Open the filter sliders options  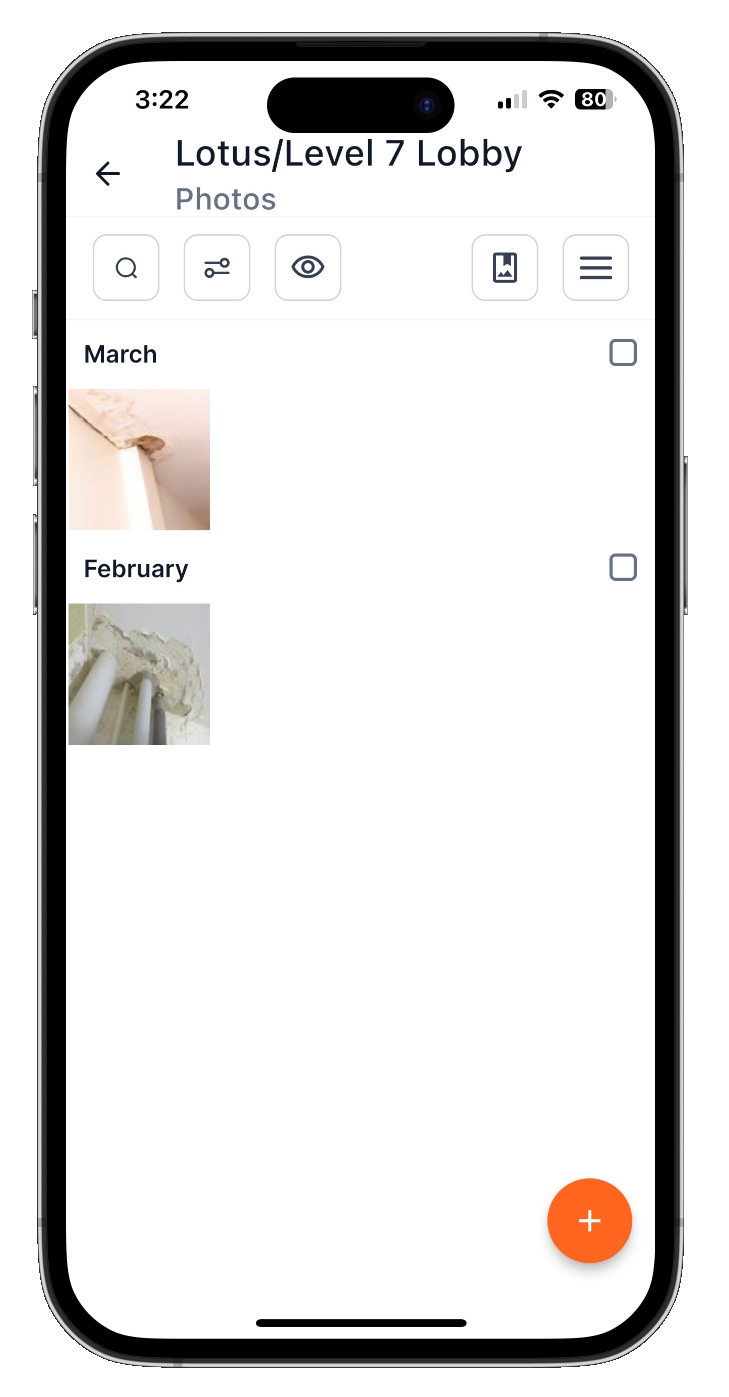click(217, 268)
